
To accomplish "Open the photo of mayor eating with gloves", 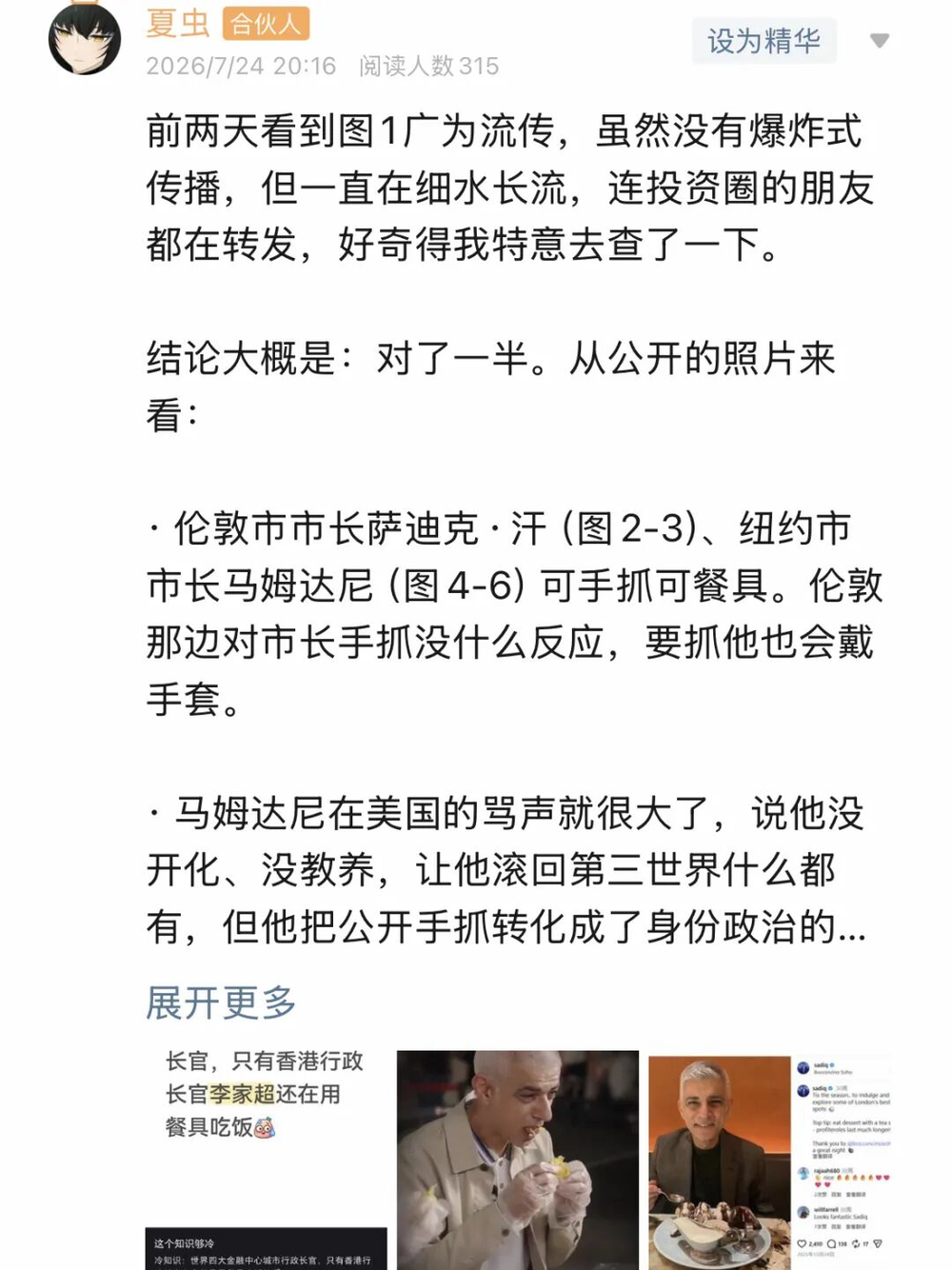I will coord(518,1160).
